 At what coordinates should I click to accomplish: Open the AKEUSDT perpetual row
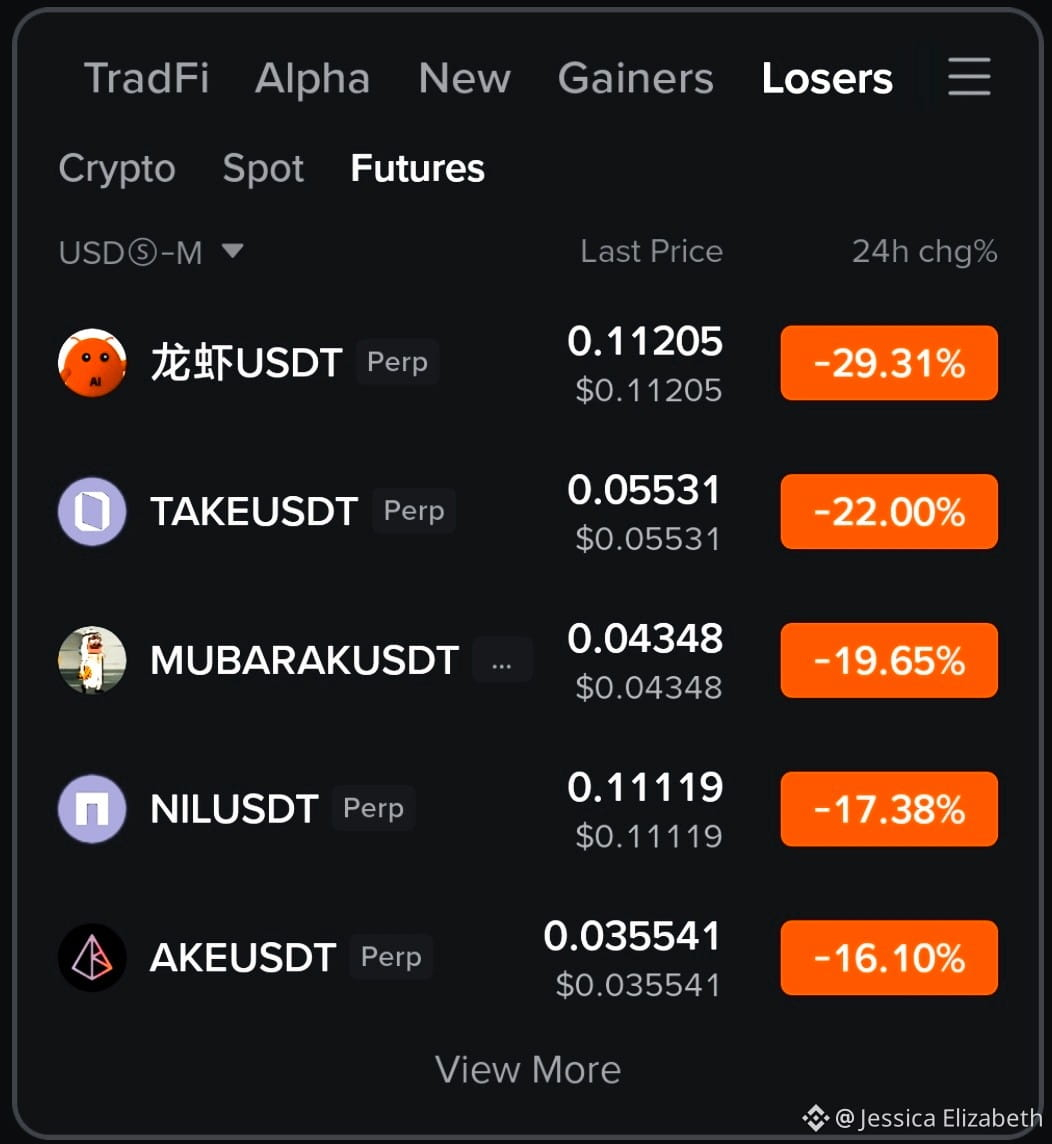(x=527, y=958)
